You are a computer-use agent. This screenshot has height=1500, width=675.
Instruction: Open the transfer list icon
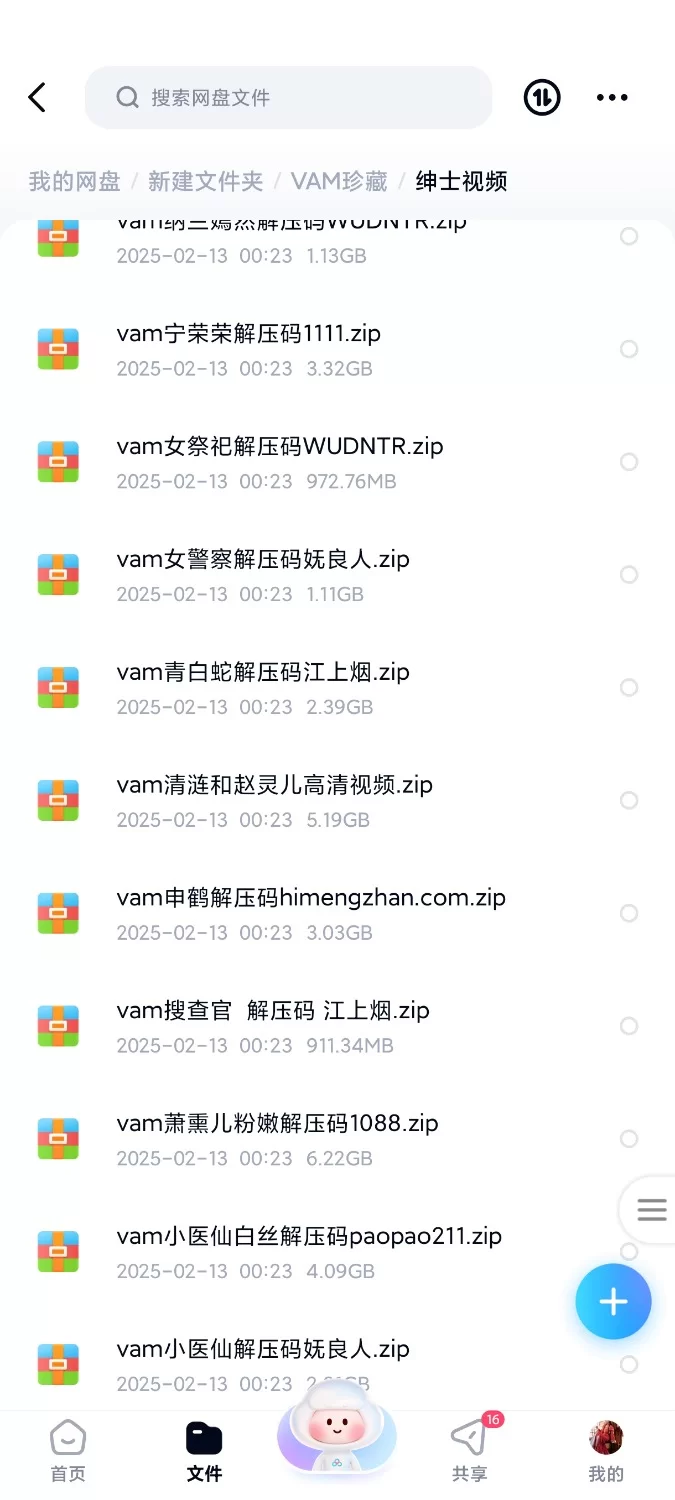542,97
